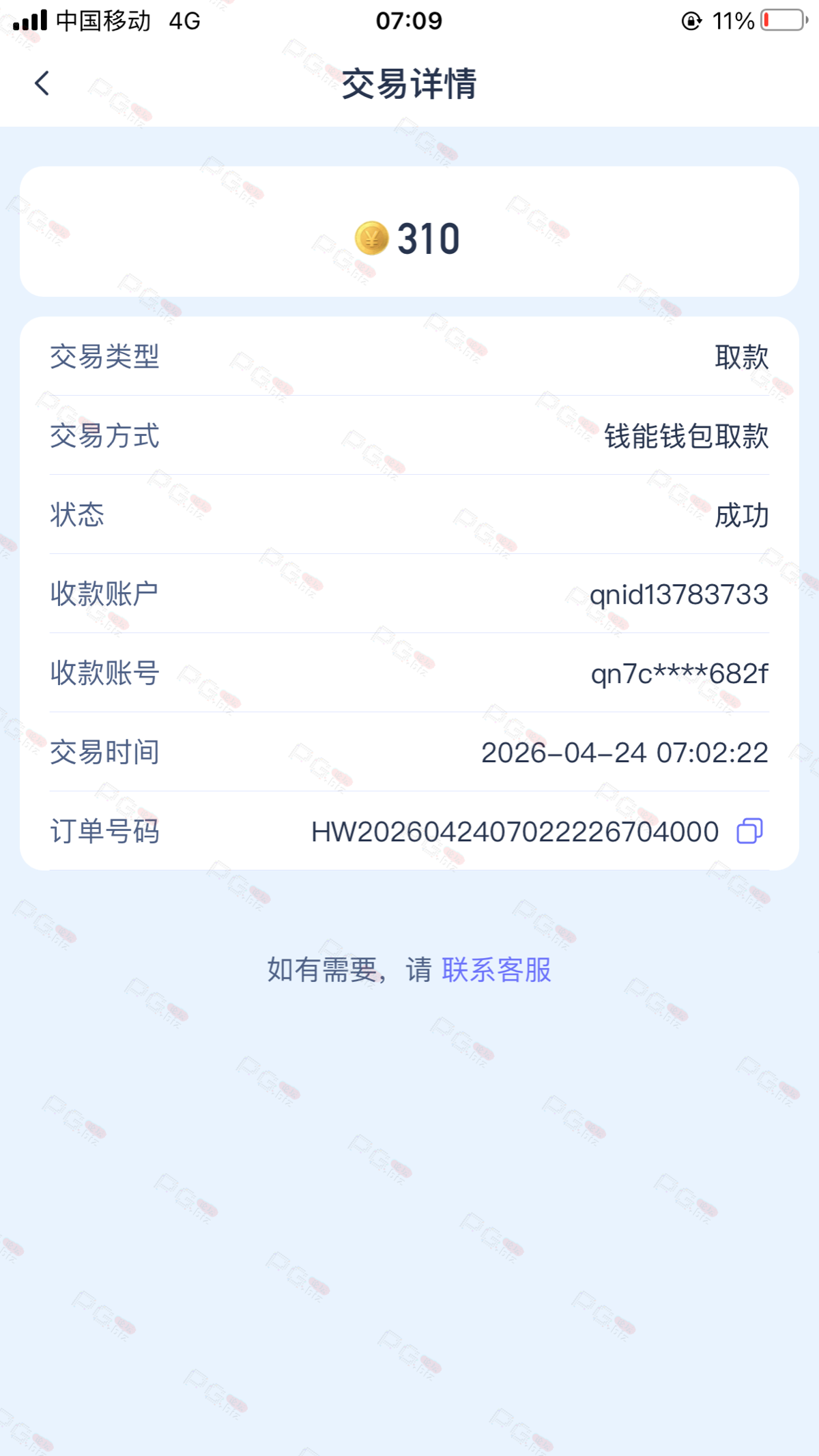Image resolution: width=819 pixels, height=1456 pixels.
Task: Go back from the 交易详情 page
Action: click(x=42, y=84)
